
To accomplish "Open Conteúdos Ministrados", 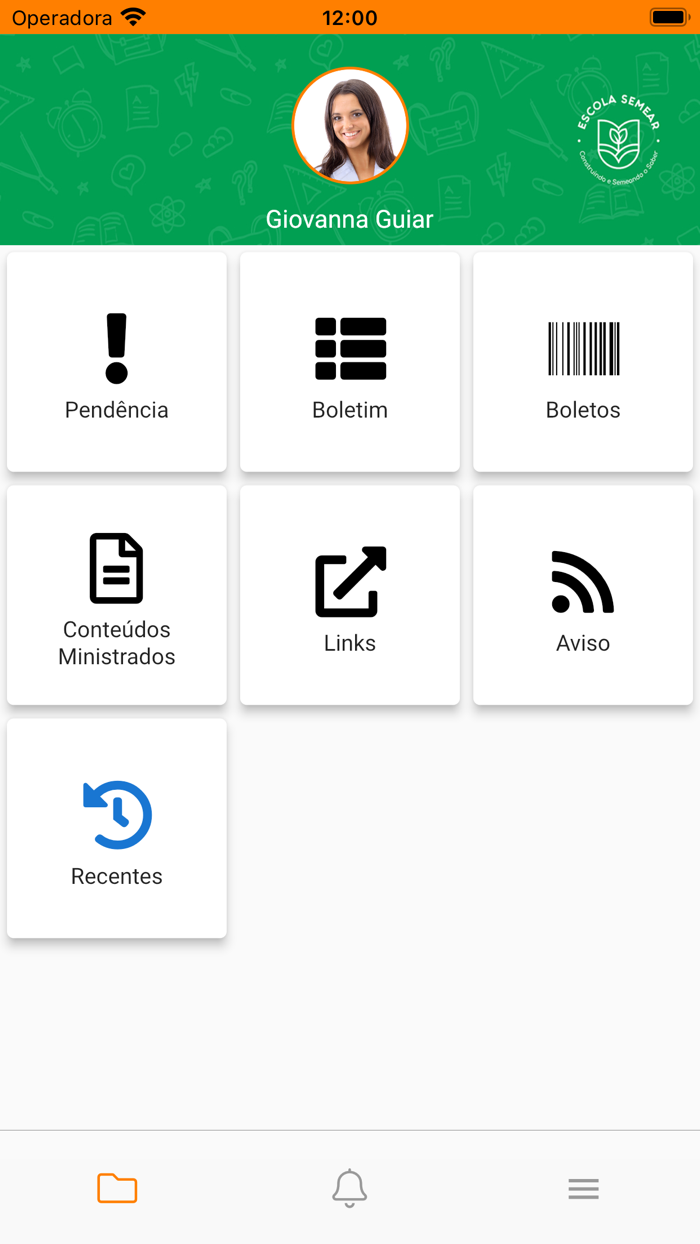I will 117,595.
